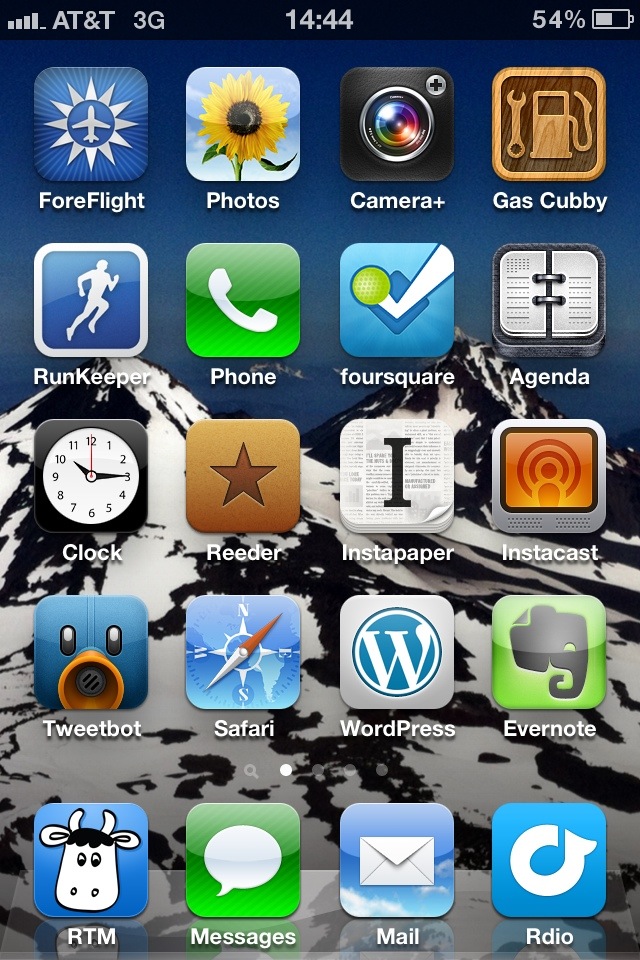Launch Safari browser
The image size is (640, 960).
pos(243,652)
